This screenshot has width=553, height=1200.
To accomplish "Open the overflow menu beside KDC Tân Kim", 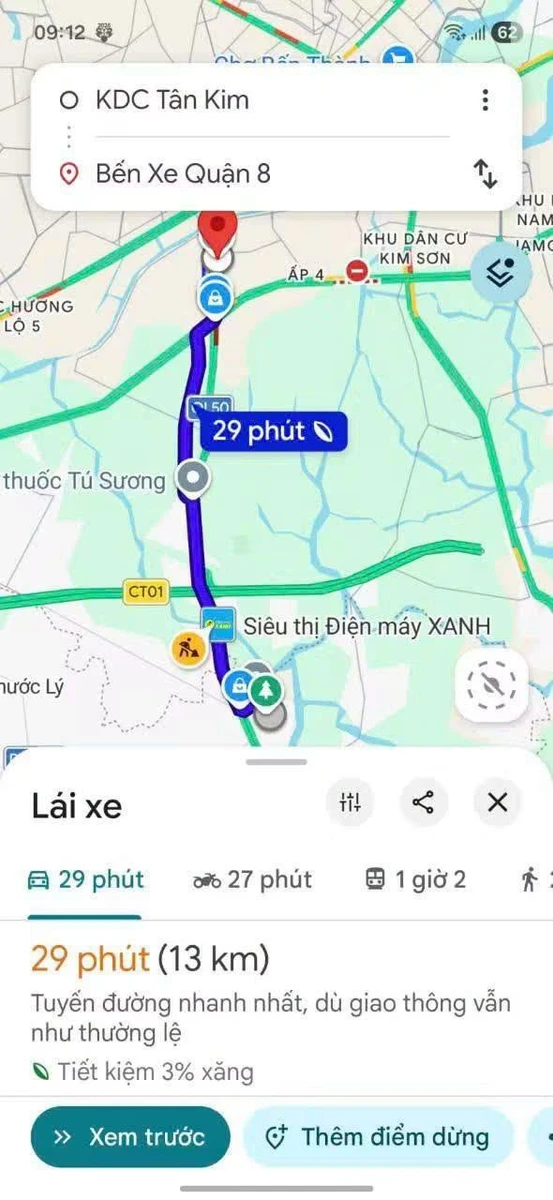I will (485, 100).
